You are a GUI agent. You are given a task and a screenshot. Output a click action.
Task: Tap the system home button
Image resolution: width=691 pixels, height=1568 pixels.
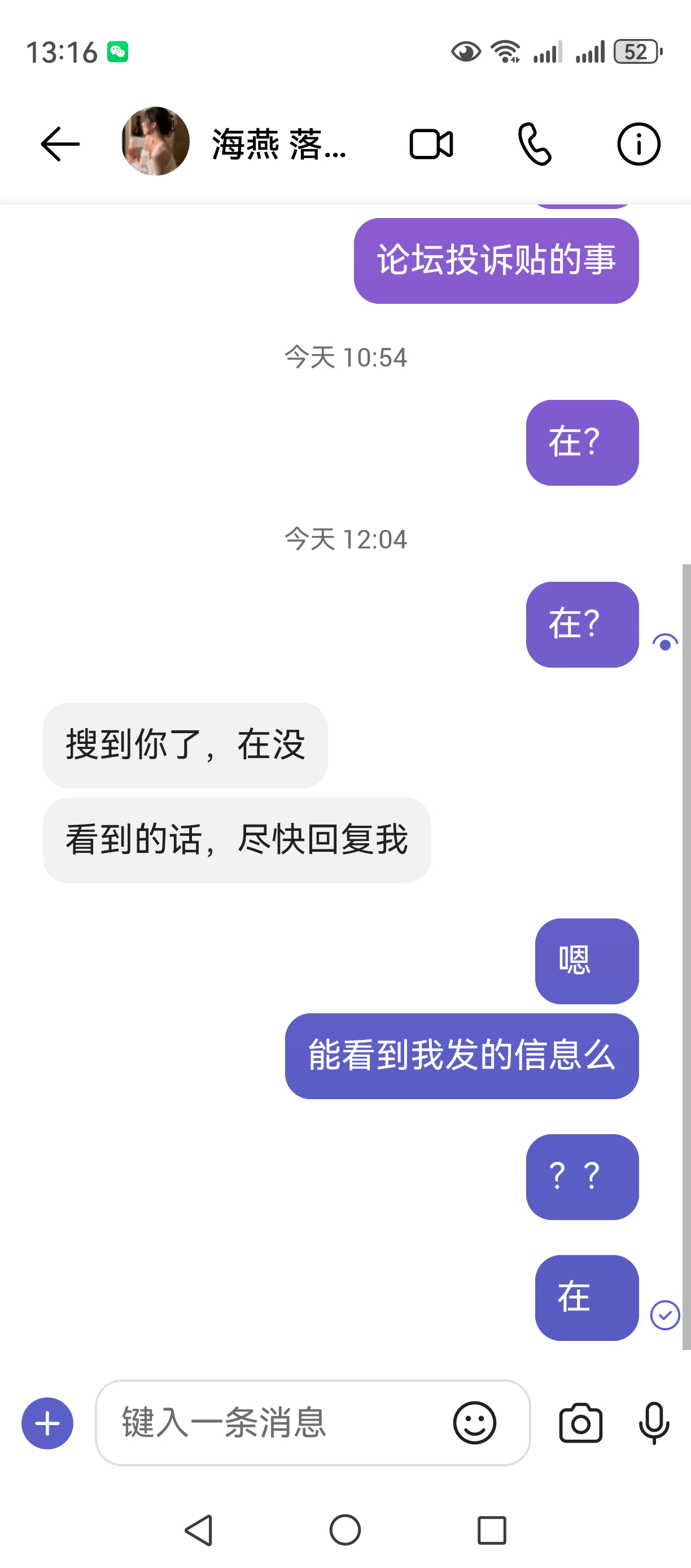pos(345,1530)
